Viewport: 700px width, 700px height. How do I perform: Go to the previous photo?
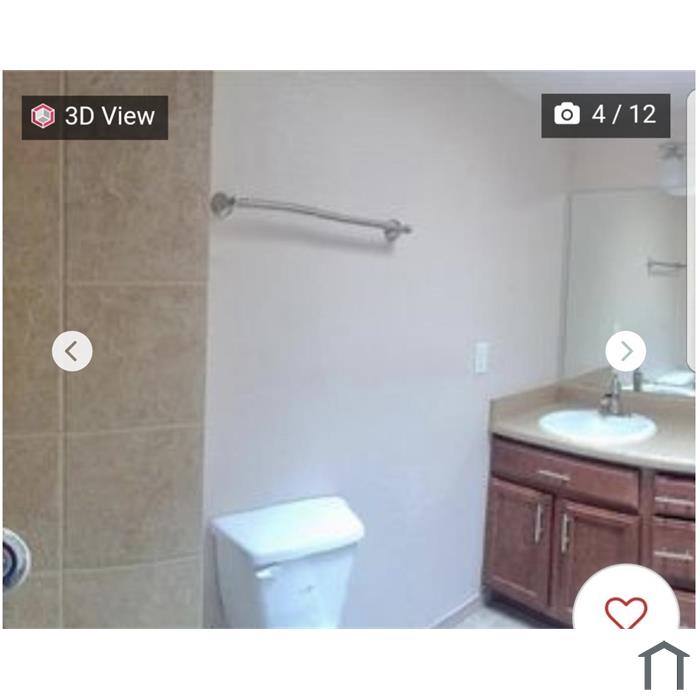coord(72,351)
